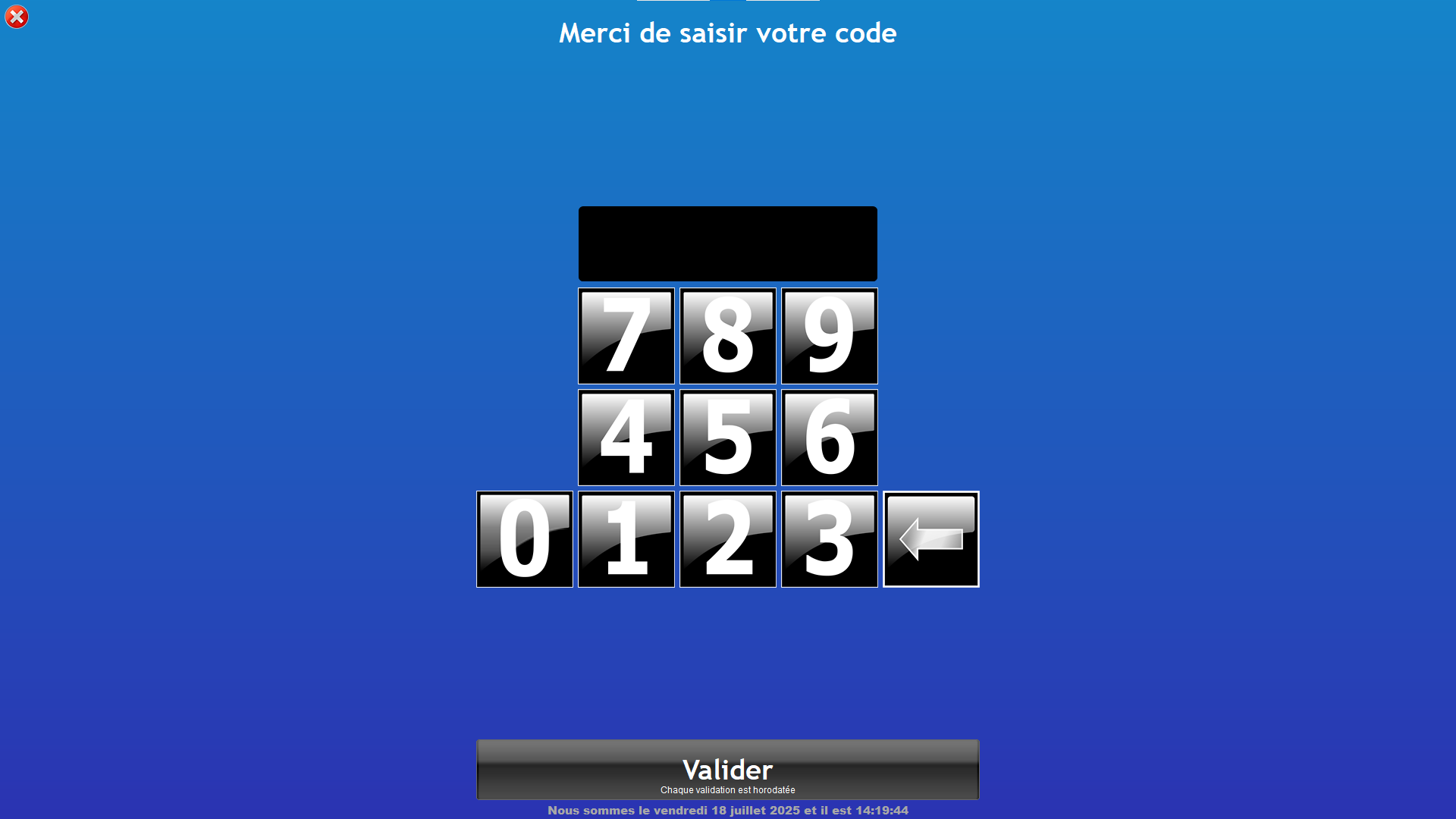Enter digit 0 on the keypad
The width and height of the screenshot is (1456, 819).
(524, 539)
